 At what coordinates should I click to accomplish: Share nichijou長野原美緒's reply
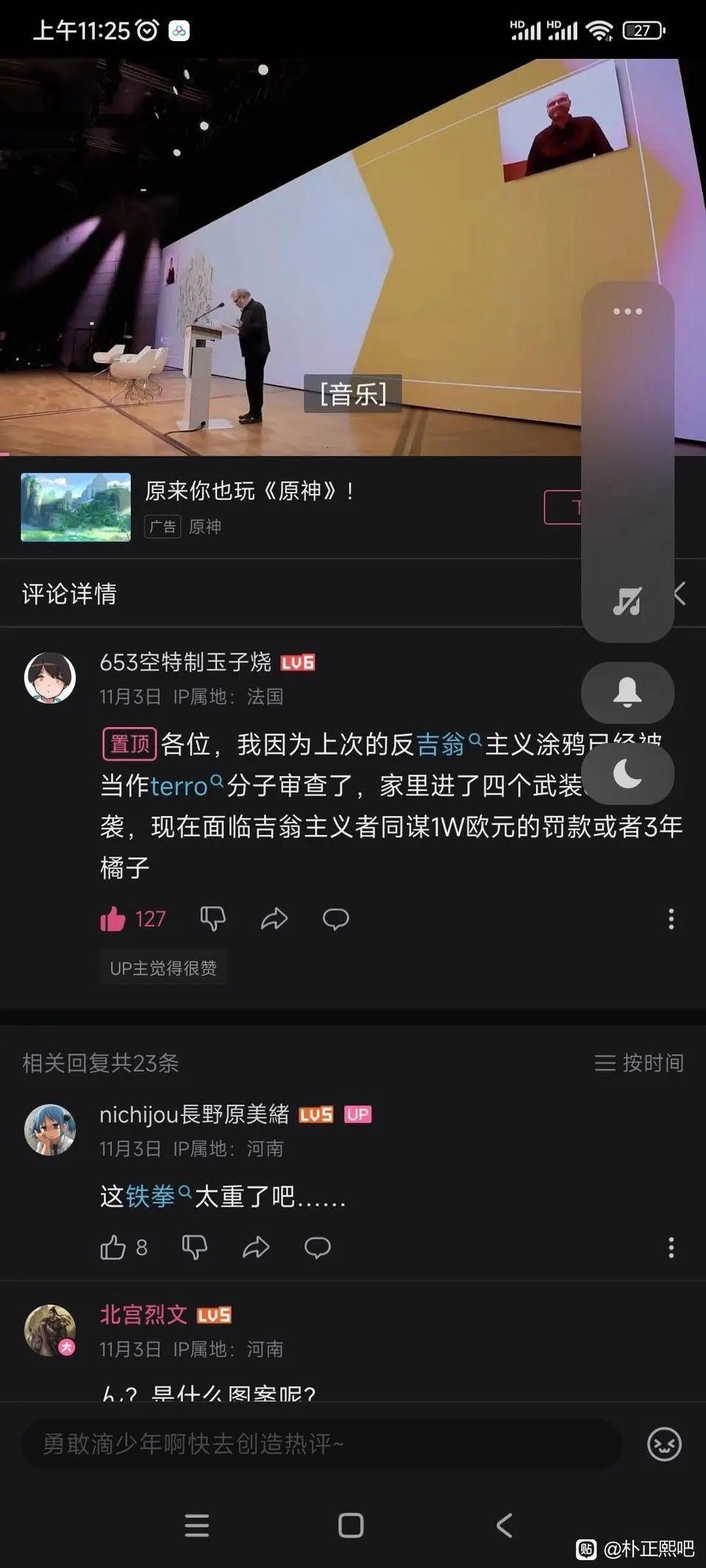tap(256, 1247)
